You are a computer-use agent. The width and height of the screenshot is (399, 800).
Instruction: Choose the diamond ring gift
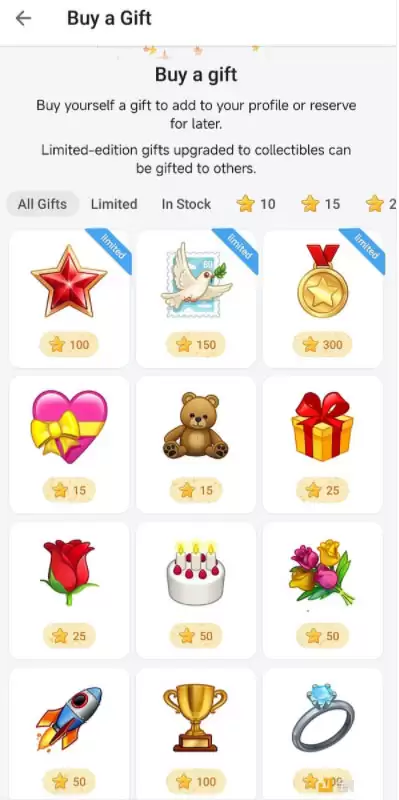coord(322,734)
